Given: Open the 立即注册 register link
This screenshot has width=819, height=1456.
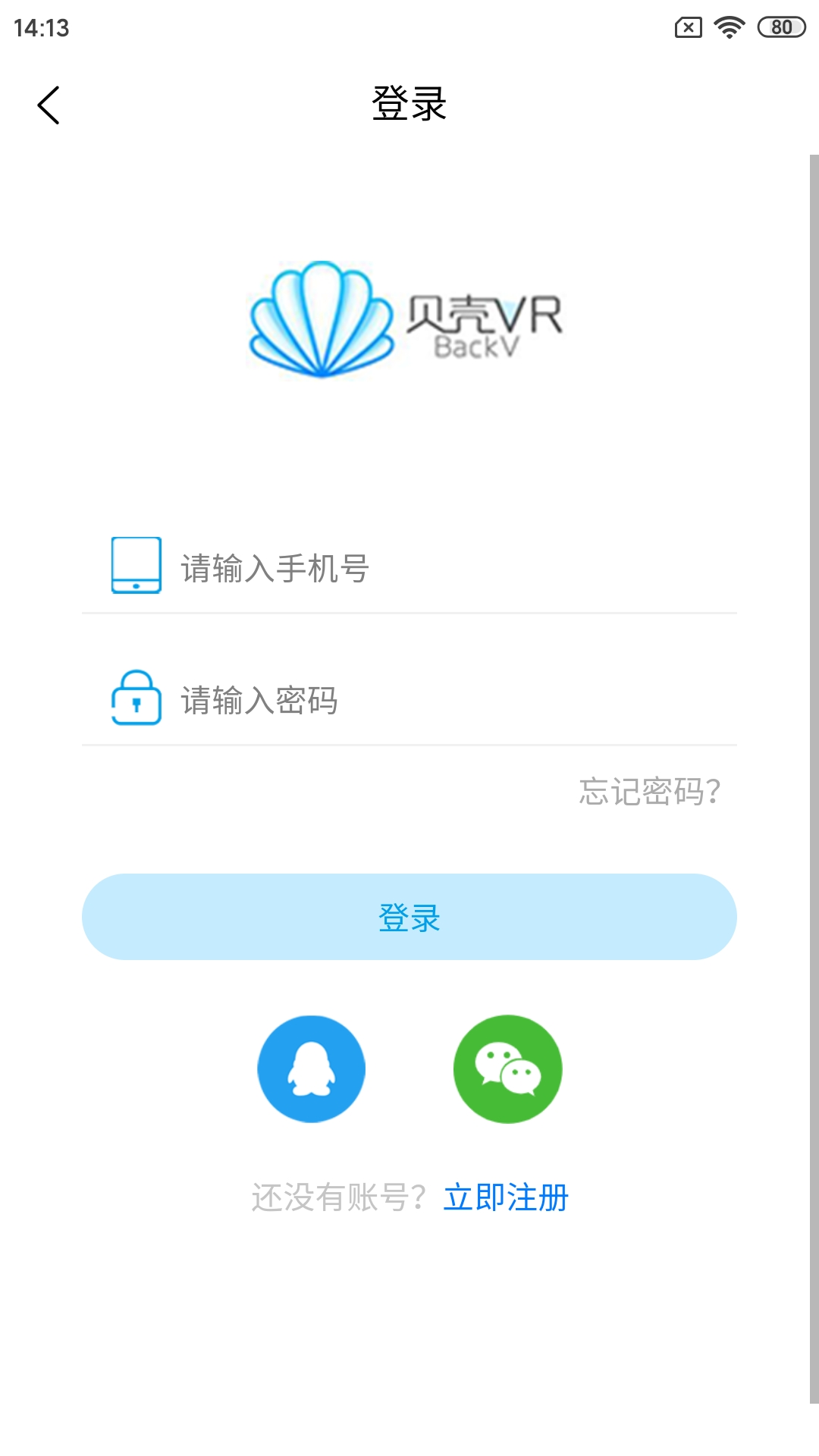Looking at the screenshot, I should click(507, 1197).
